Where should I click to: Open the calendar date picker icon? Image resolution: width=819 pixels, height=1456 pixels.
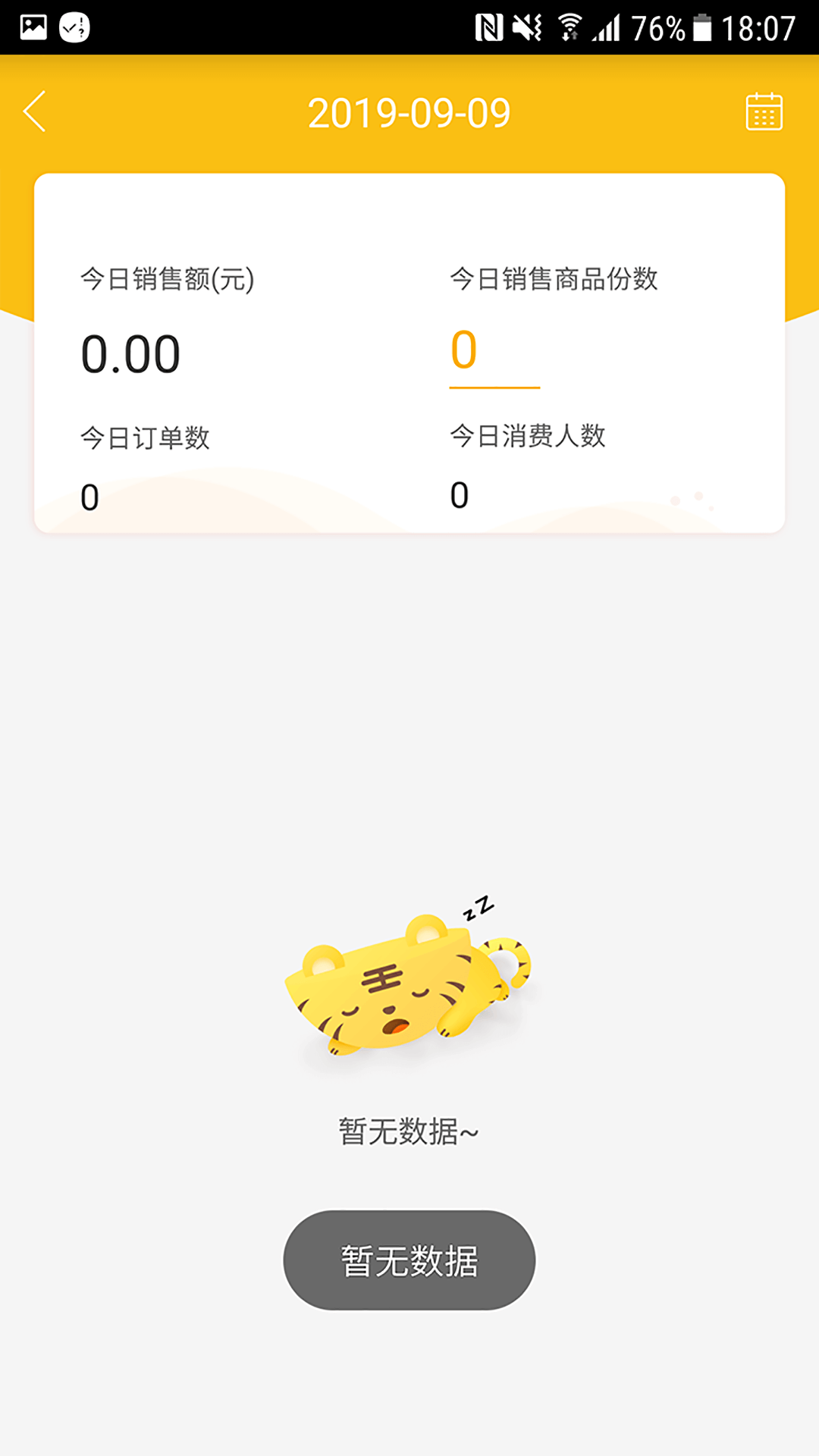click(x=763, y=111)
